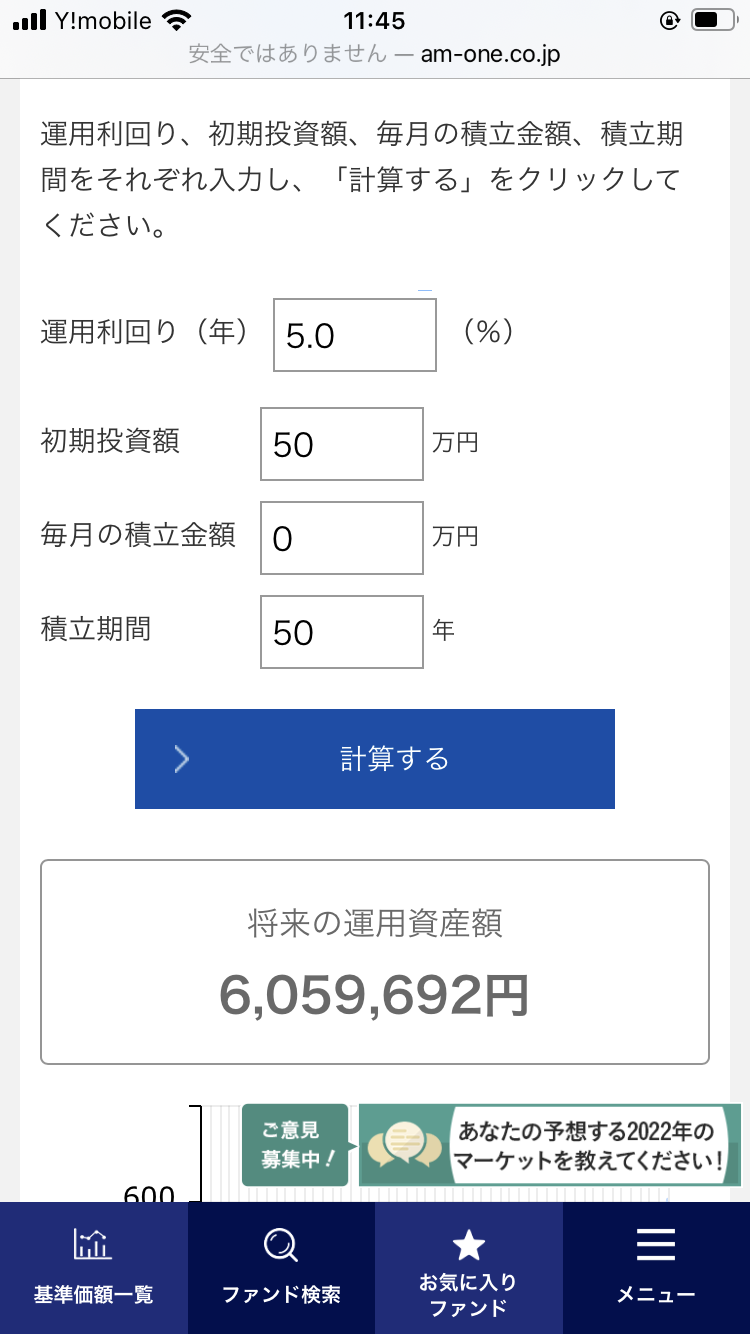Click the 将来の運用資産額 result box

(x=375, y=960)
